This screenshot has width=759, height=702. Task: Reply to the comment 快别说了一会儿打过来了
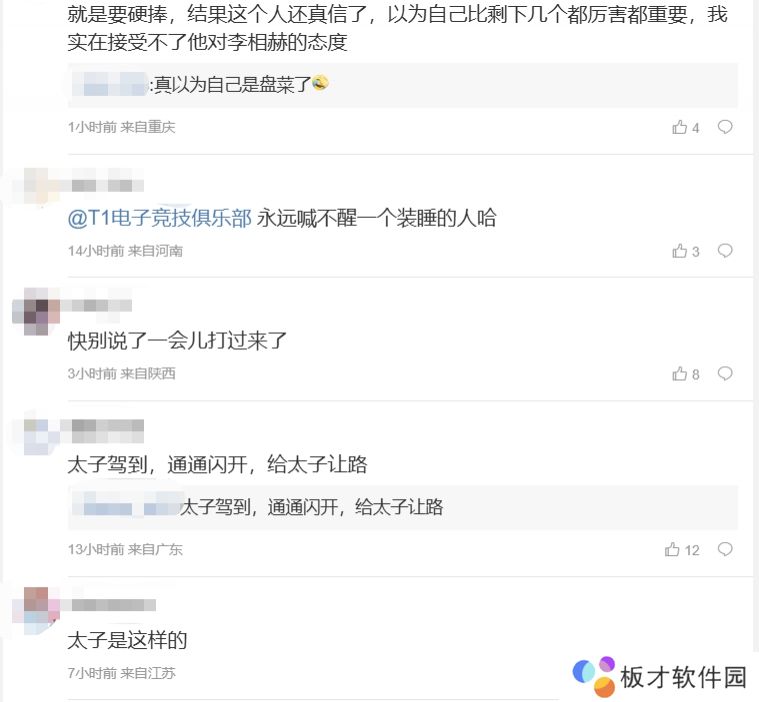pos(726,374)
